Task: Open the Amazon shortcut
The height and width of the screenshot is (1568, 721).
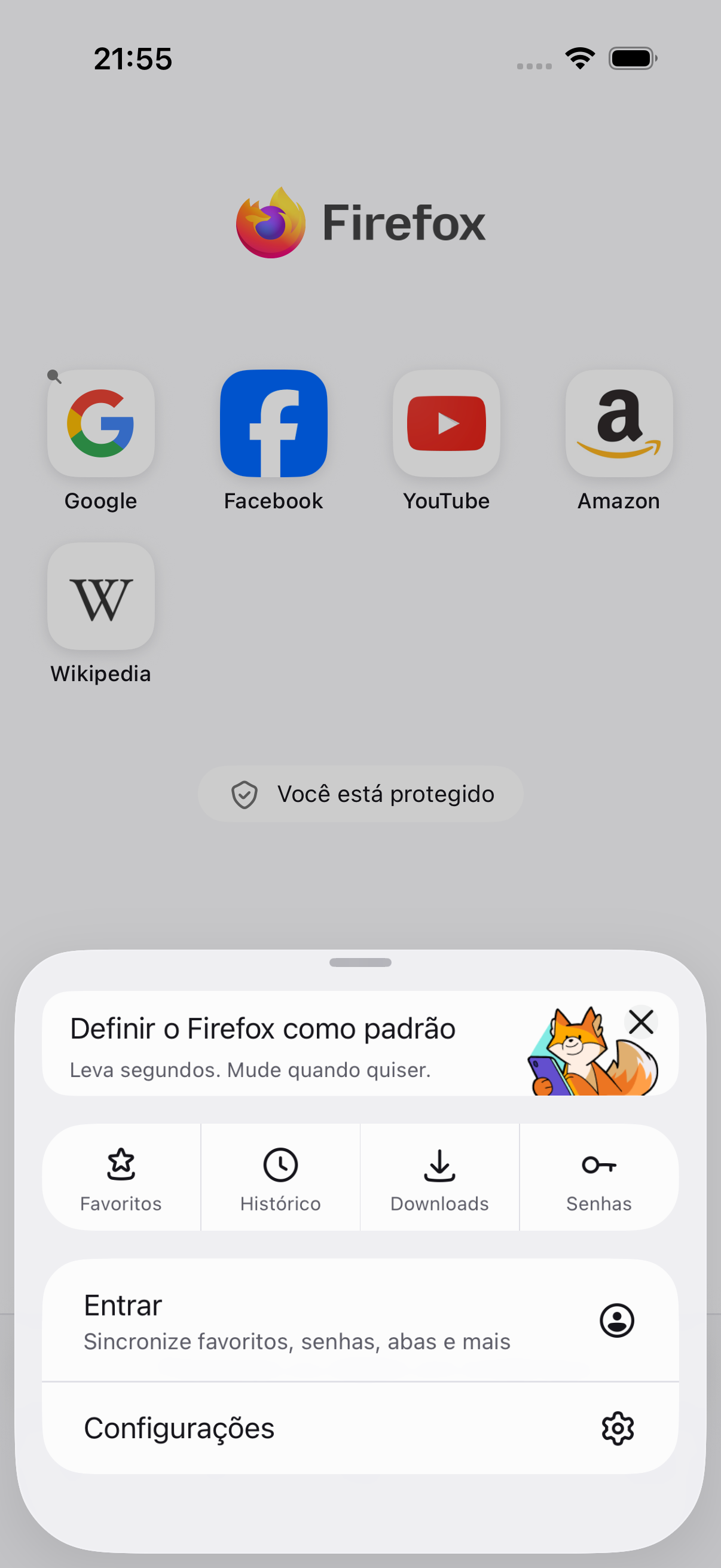Action: click(x=619, y=441)
